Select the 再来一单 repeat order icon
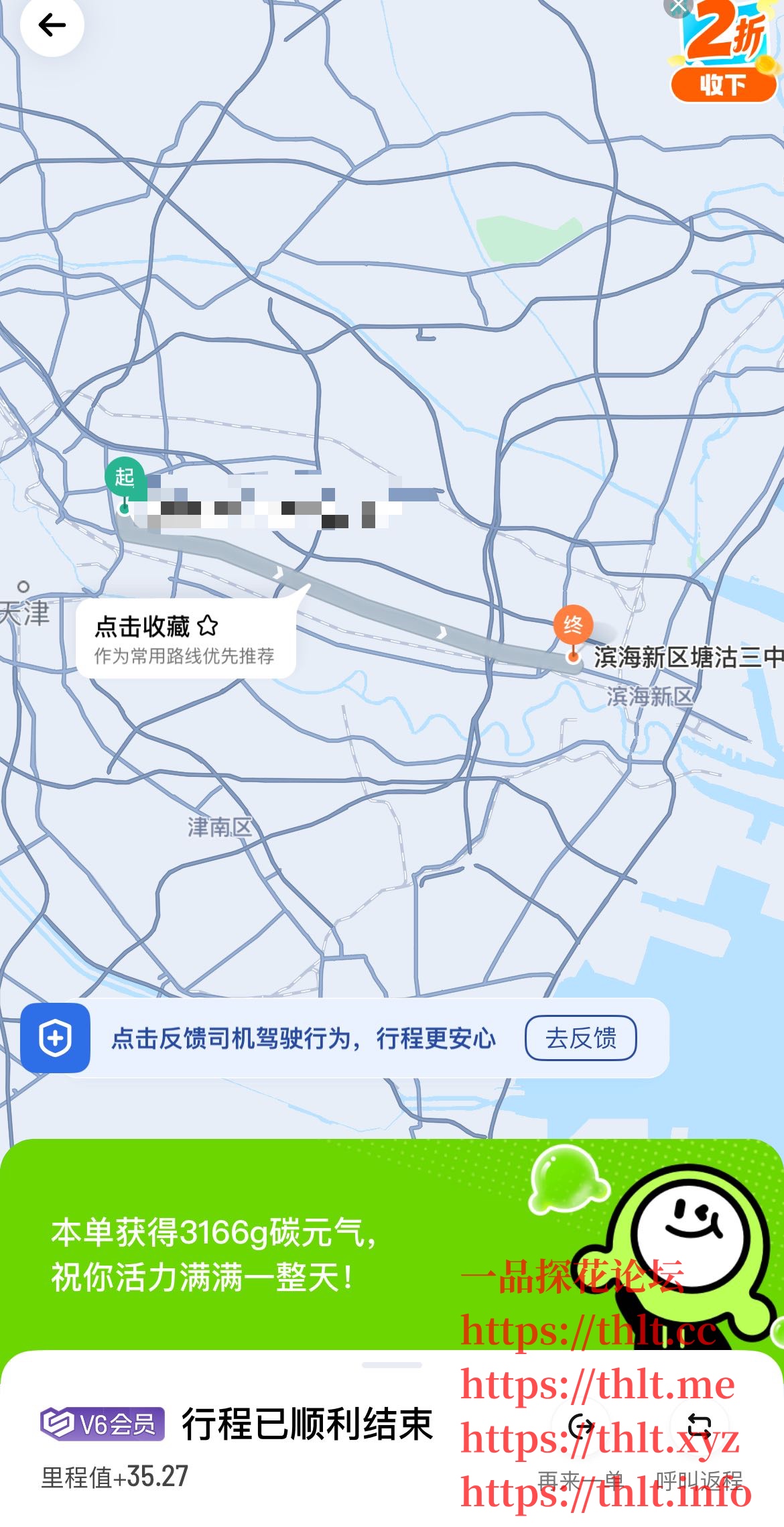The width and height of the screenshot is (784, 1527). [x=580, y=1424]
